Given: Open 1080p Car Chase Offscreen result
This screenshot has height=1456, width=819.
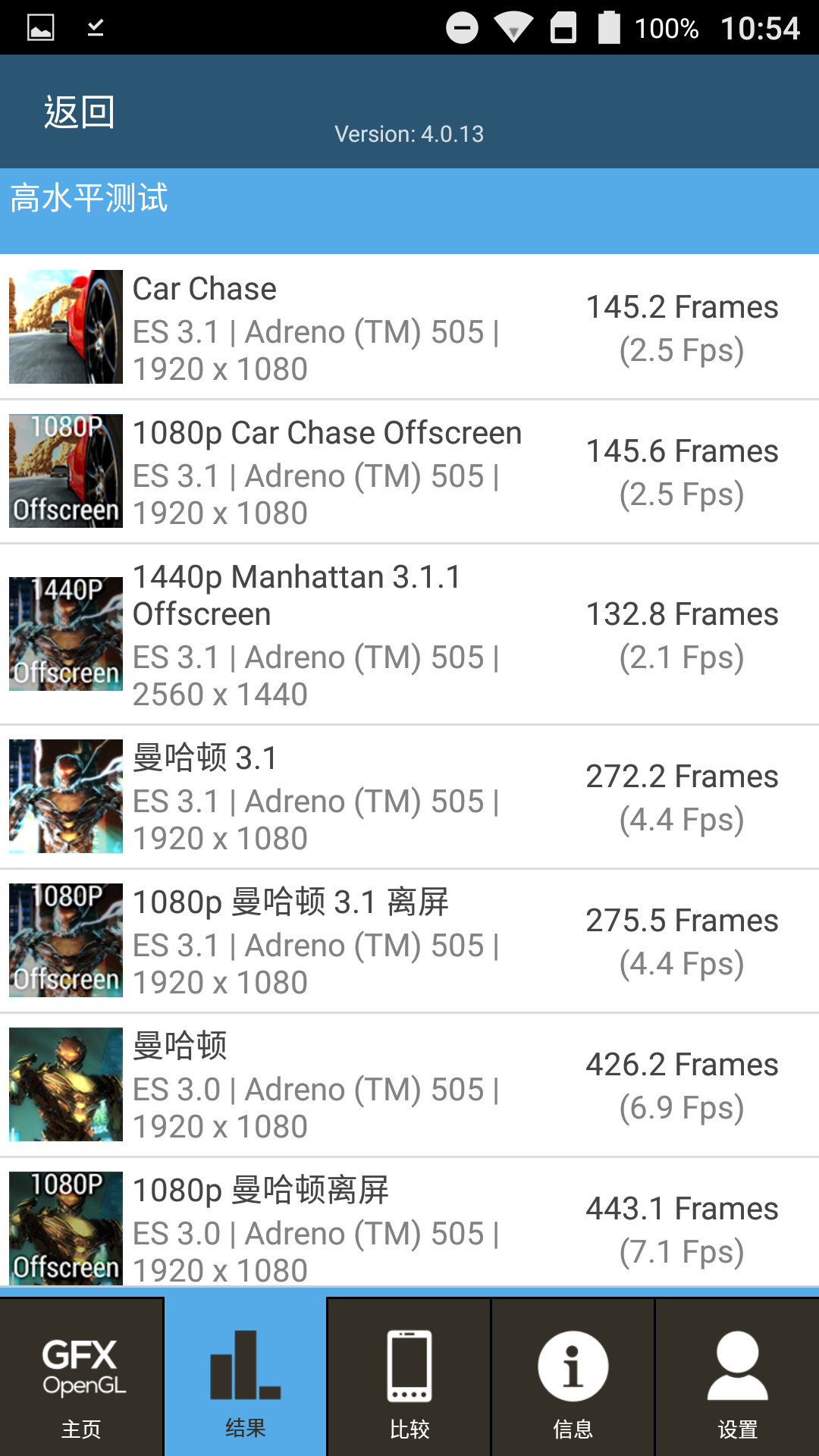Looking at the screenshot, I should 409,471.
